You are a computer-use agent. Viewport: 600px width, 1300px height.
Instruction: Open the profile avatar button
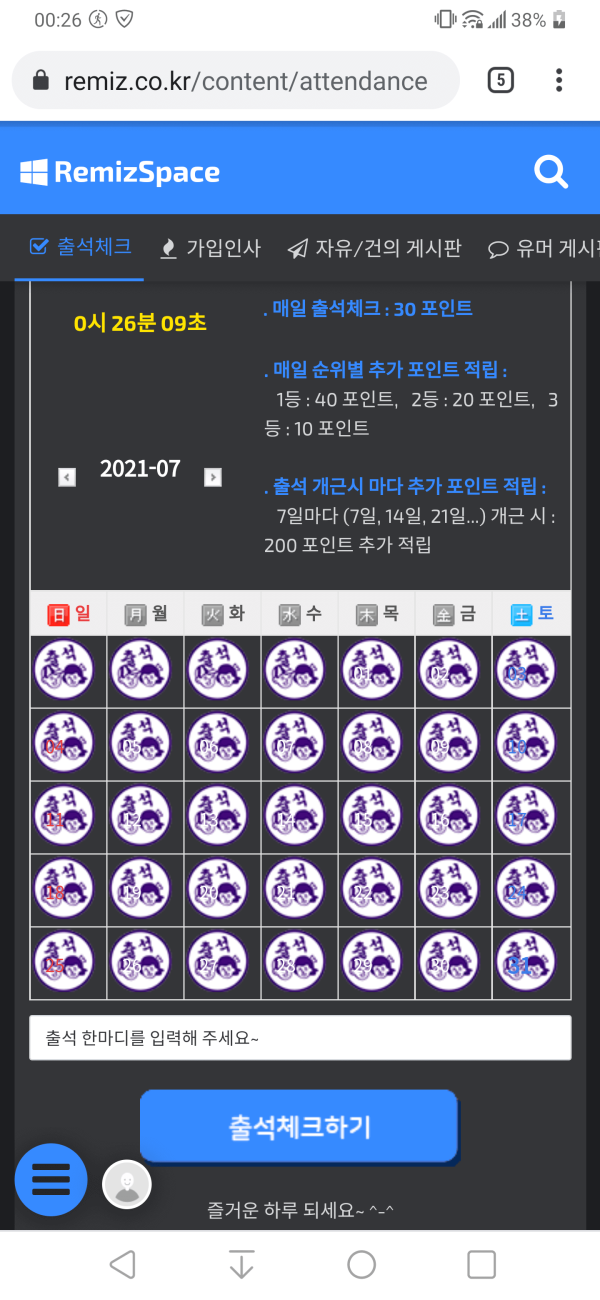point(127,1185)
